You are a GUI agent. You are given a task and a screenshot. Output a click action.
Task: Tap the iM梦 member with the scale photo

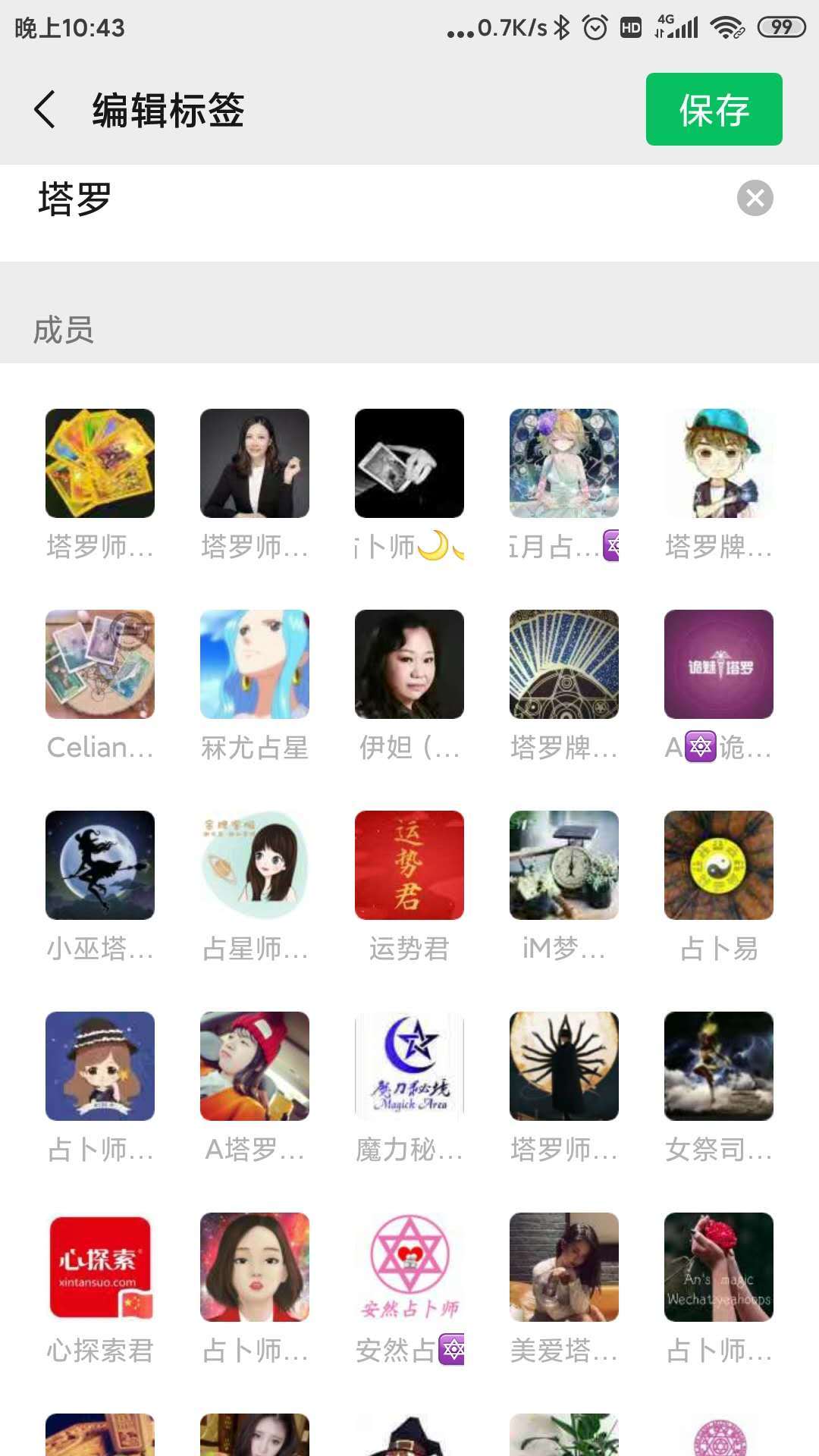coord(563,864)
